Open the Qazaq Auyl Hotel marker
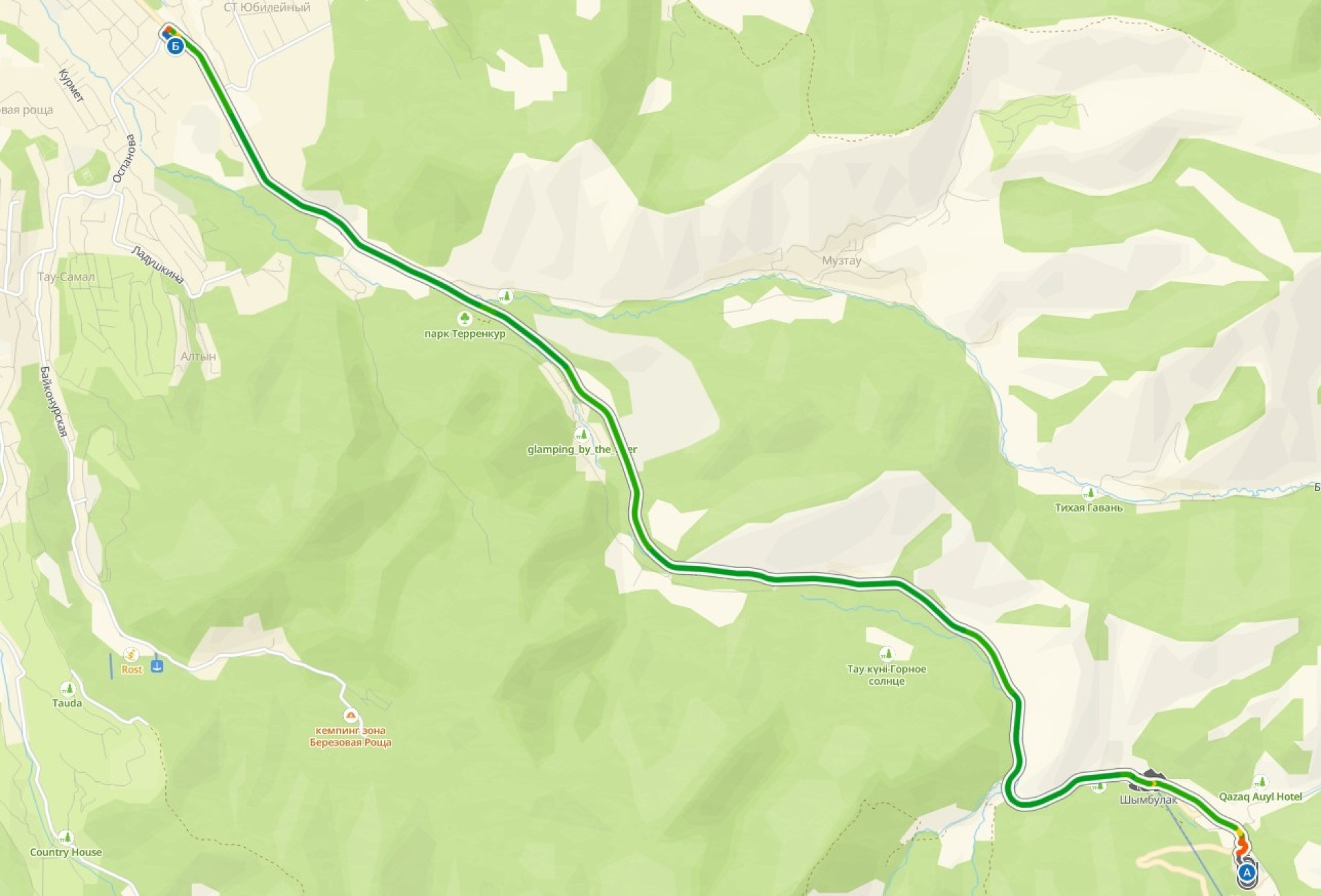 tap(1260, 782)
